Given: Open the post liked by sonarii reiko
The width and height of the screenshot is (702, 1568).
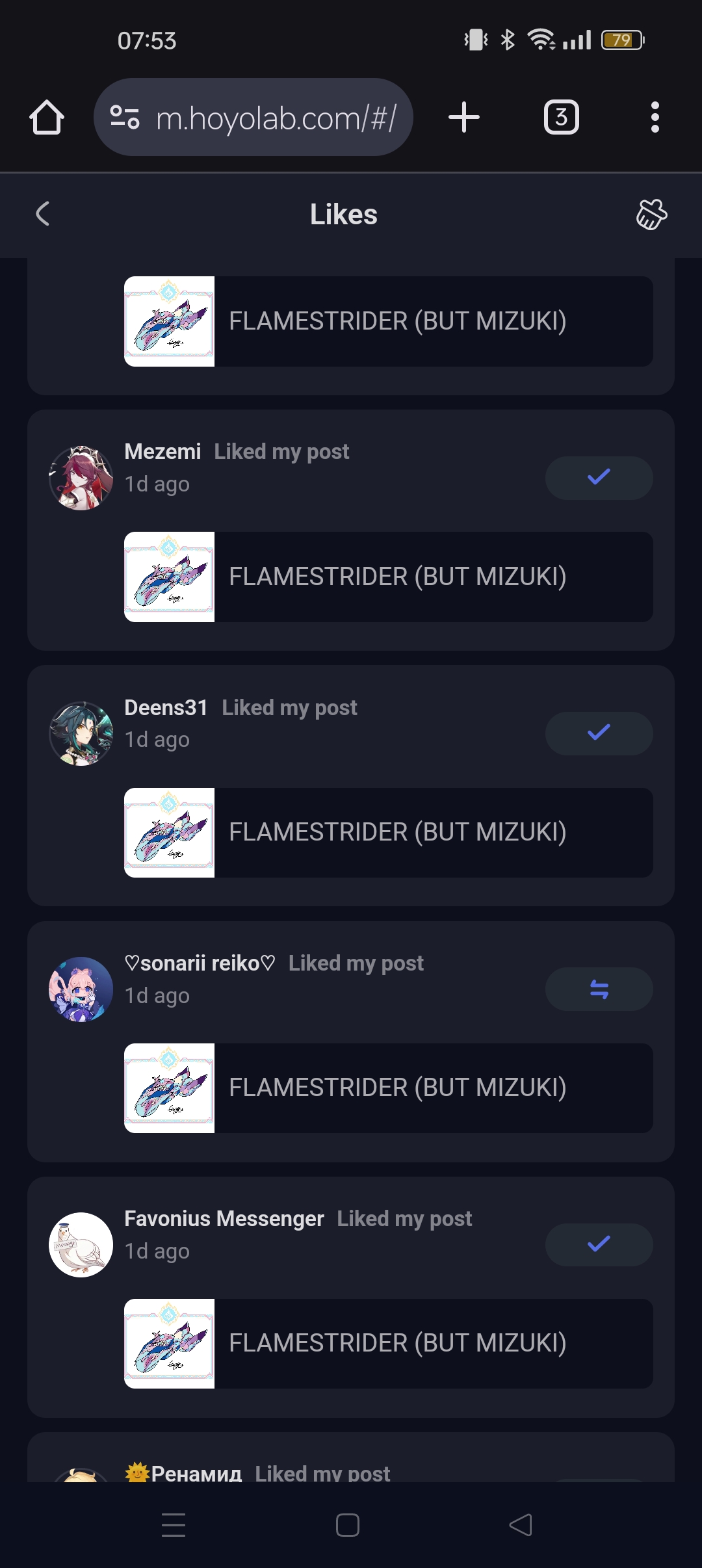Looking at the screenshot, I should 389,1088.
